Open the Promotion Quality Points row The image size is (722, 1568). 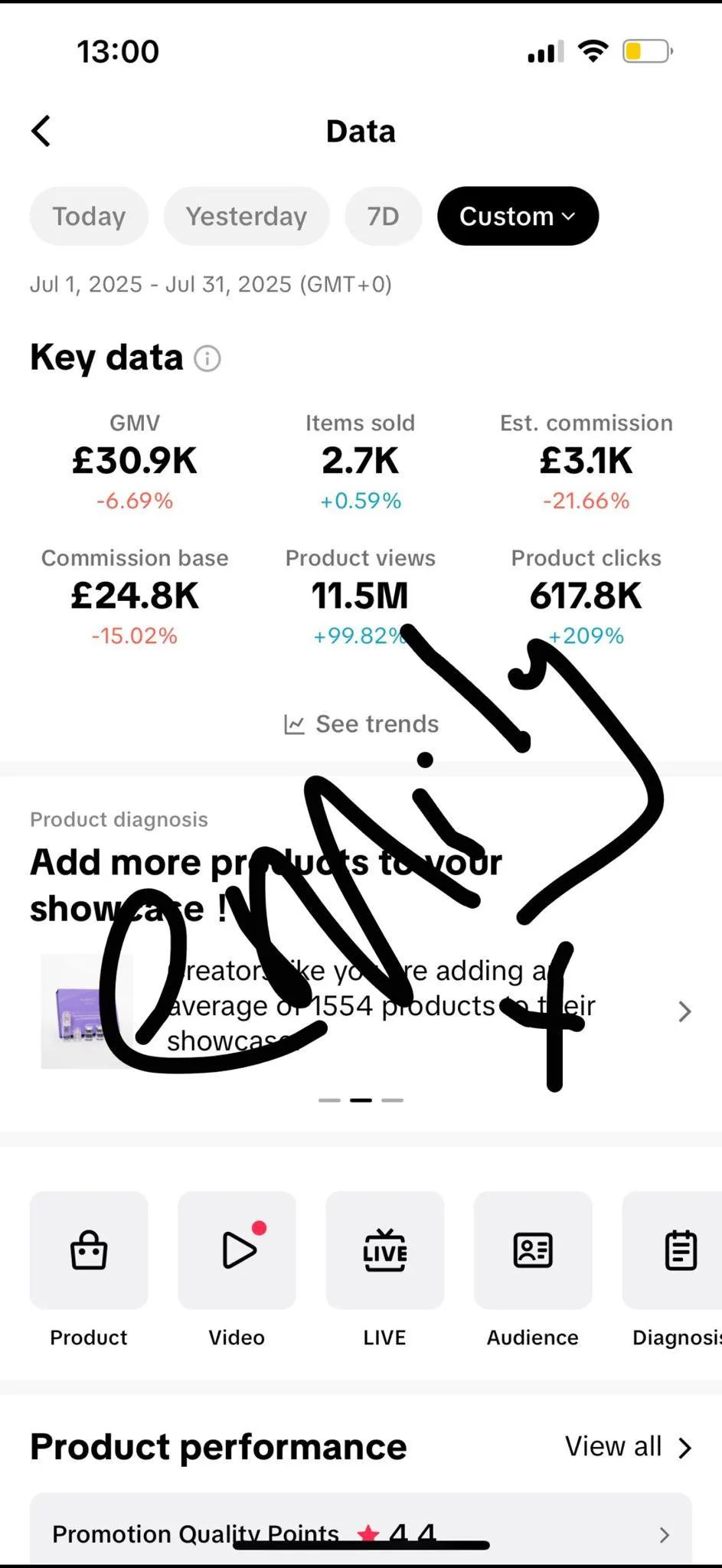click(x=360, y=1534)
